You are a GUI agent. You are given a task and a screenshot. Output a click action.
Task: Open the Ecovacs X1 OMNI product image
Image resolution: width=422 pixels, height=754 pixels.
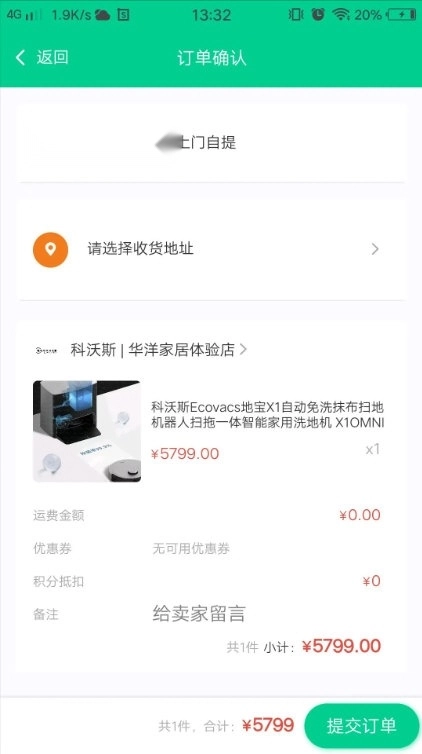(87, 431)
